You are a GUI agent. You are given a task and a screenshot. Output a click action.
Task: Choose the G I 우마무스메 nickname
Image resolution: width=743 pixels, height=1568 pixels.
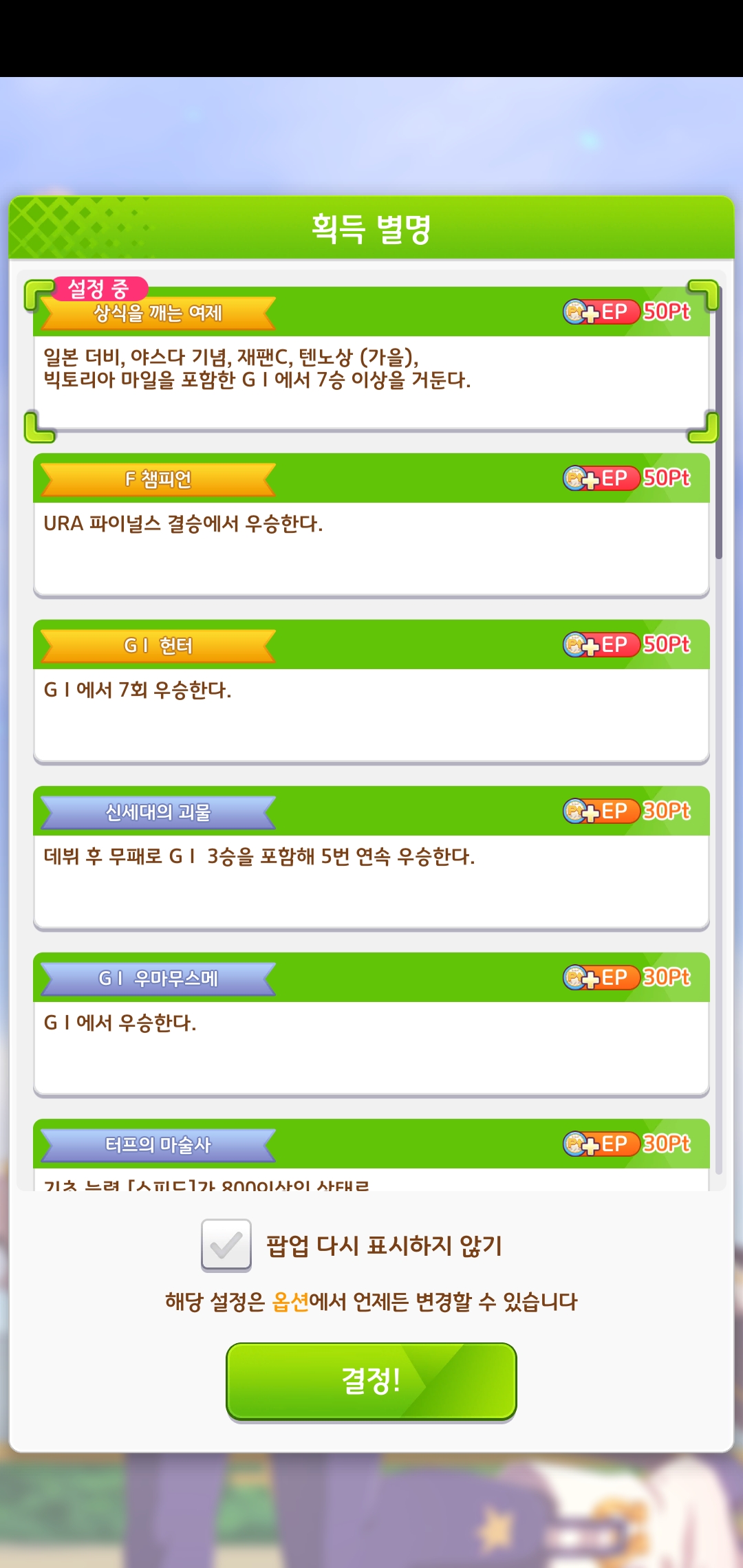pyautogui.click(x=371, y=1025)
